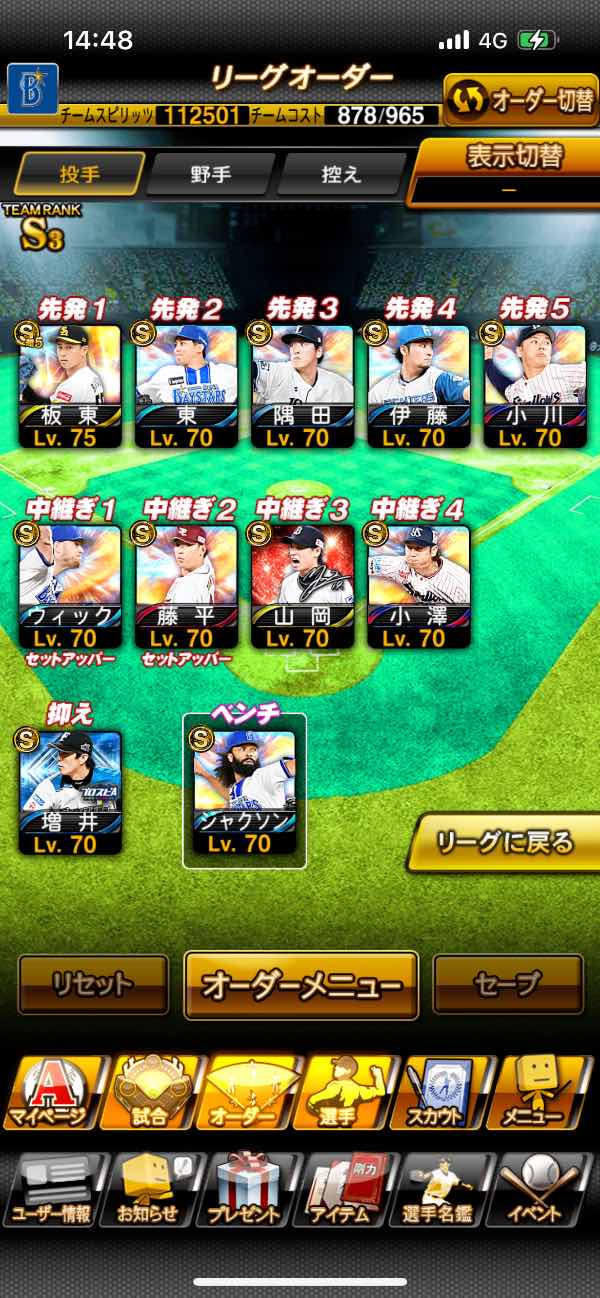Open the オーダーメニュー
Viewport: 600px width, 1298px height.
tap(301, 985)
